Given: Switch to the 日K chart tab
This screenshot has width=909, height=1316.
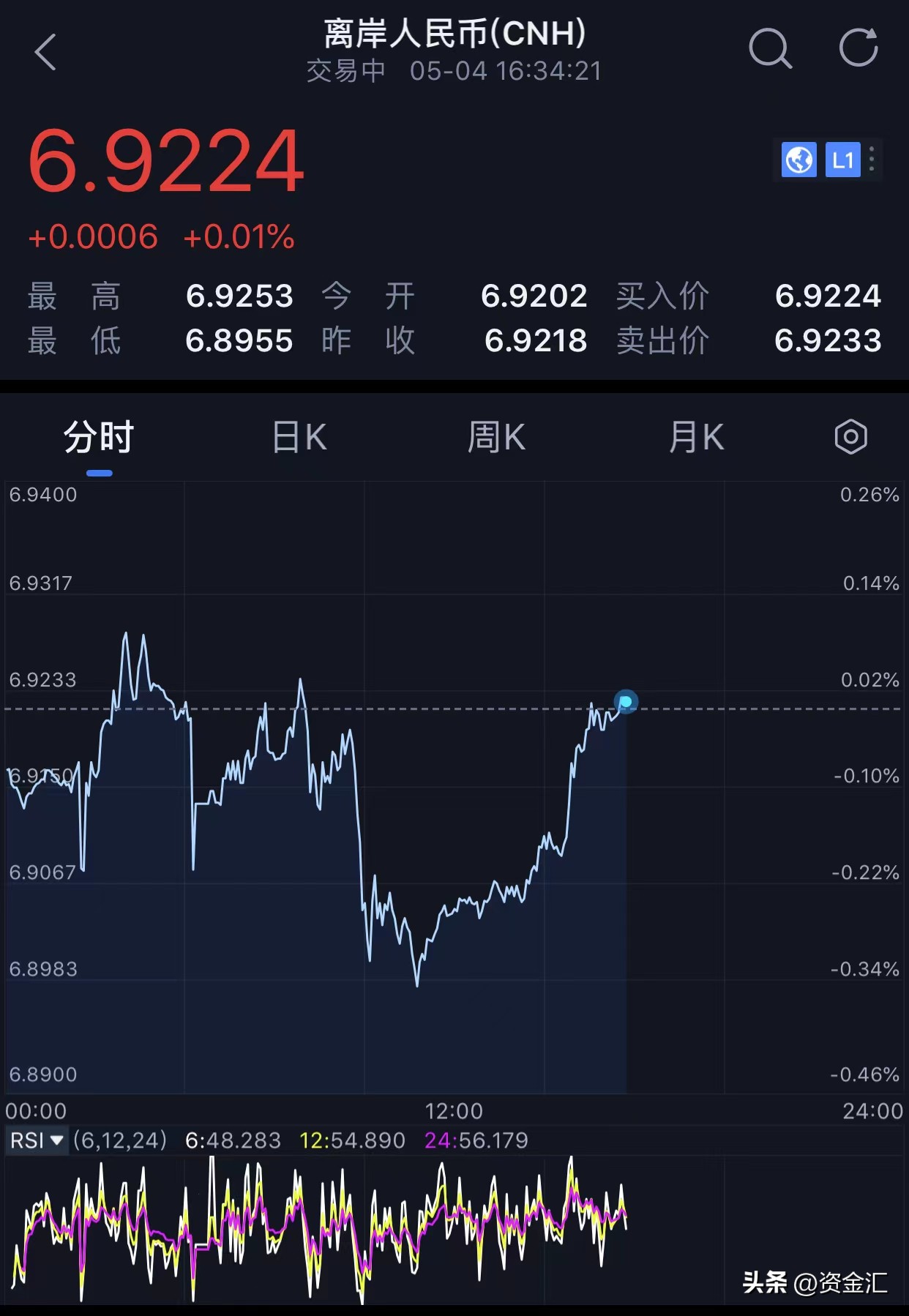Looking at the screenshot, I should [x=299, y=438].
